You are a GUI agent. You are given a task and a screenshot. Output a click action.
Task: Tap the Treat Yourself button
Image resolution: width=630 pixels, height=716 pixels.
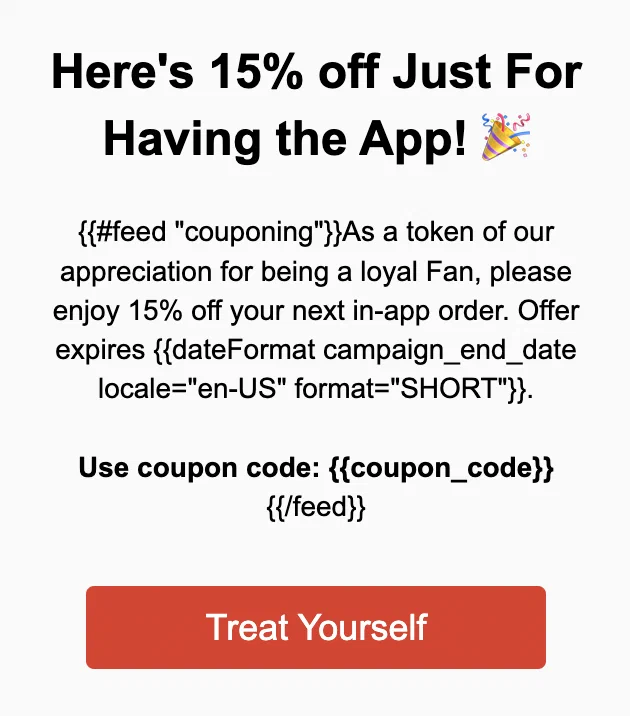(x=315, y=627)
